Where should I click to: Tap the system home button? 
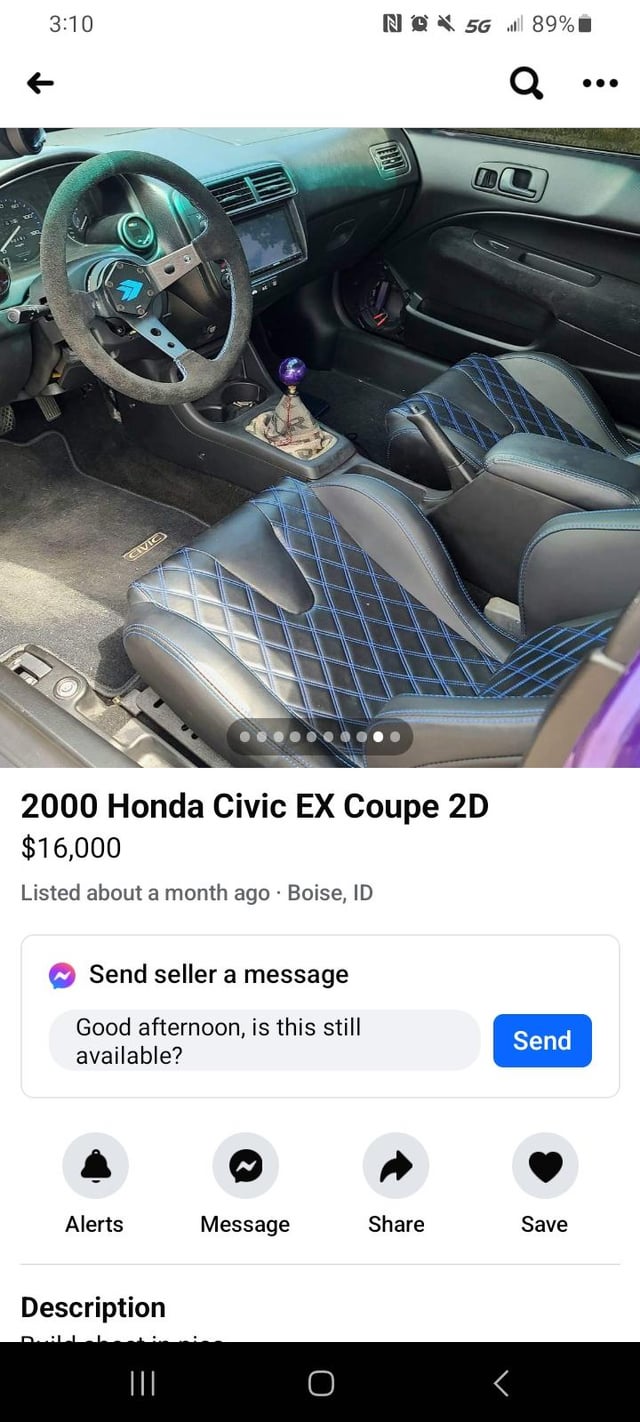click(x=321, y=1383)
